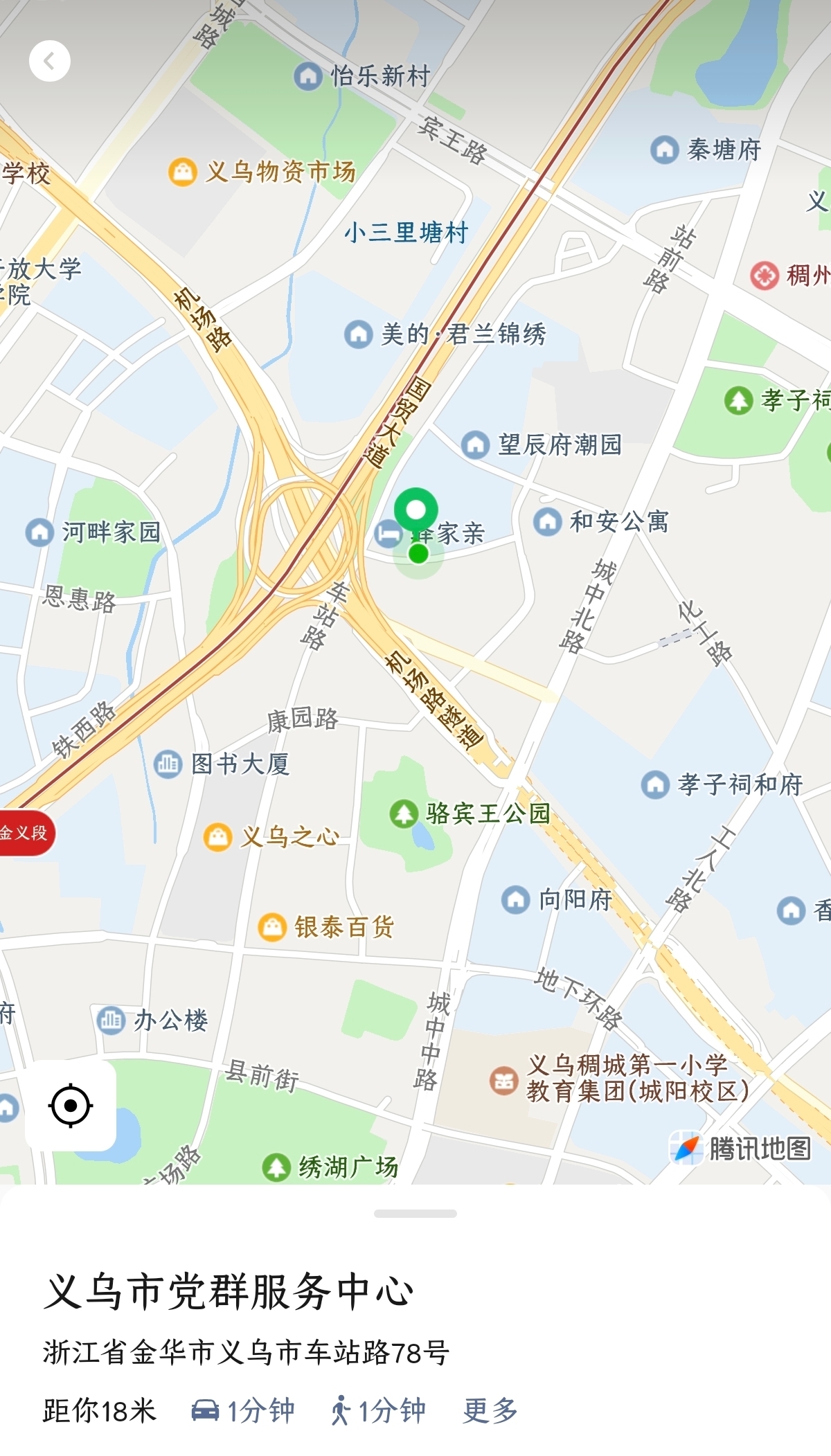Image resolution: width=831 pixels, height=1456 pixels.
Task: Expand the bottom sheet handle
Action: pyautogui.click(x=415, y=1214)
